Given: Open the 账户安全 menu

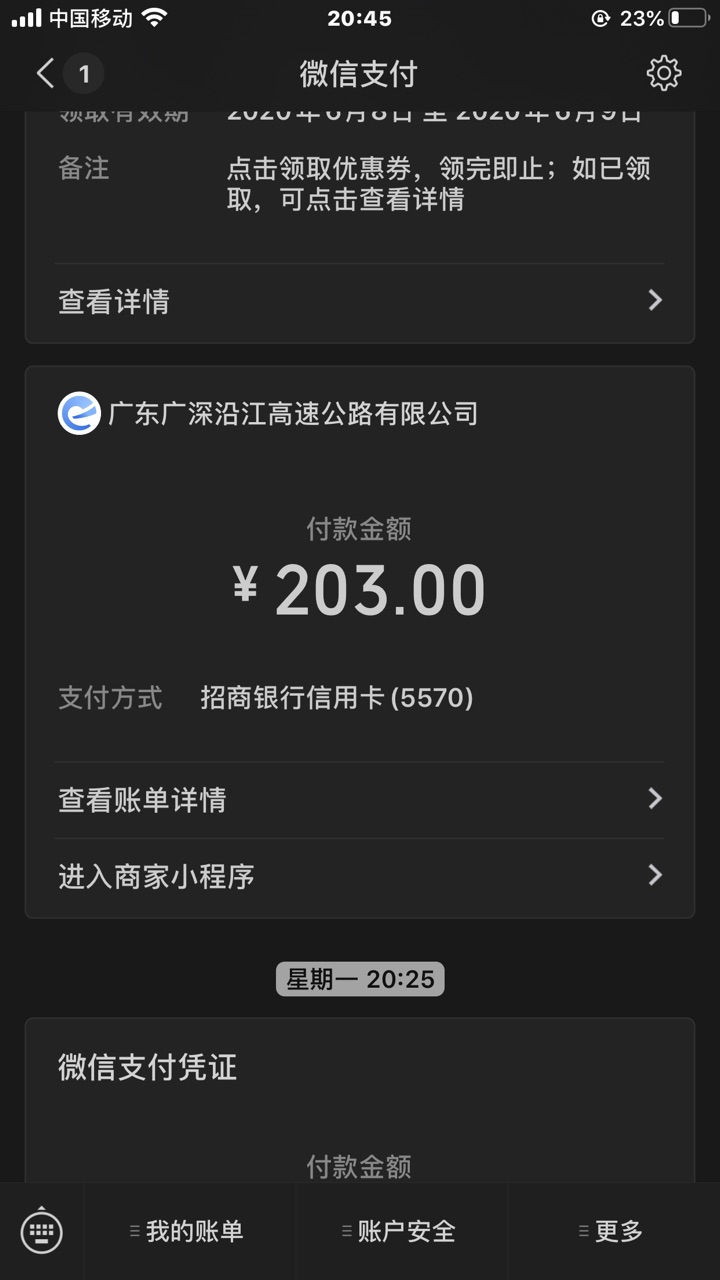Looking at the screenshot, I should (x=402, y=1232).
